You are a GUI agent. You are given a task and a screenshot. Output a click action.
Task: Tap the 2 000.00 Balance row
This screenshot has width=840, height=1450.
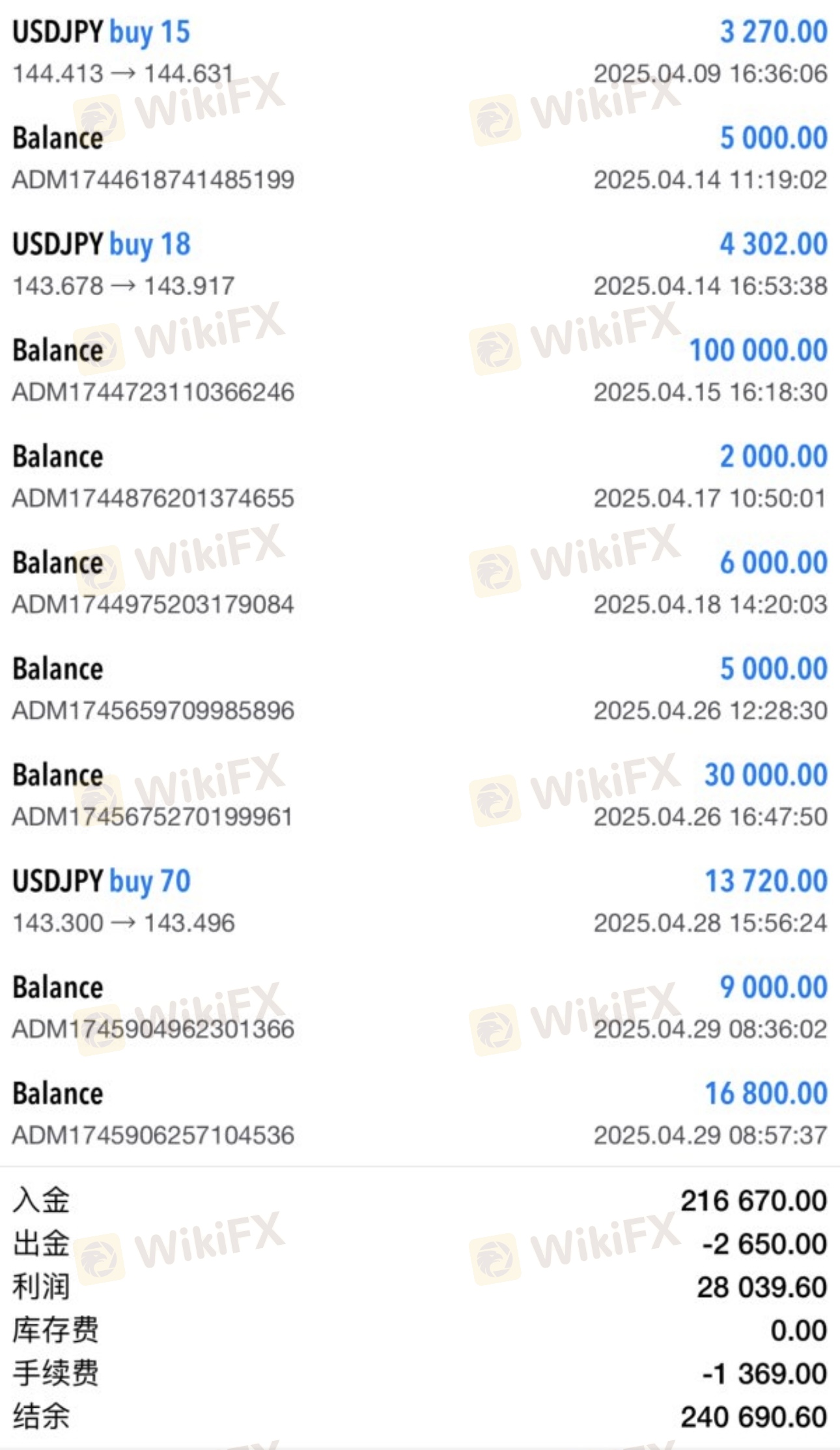420,477
